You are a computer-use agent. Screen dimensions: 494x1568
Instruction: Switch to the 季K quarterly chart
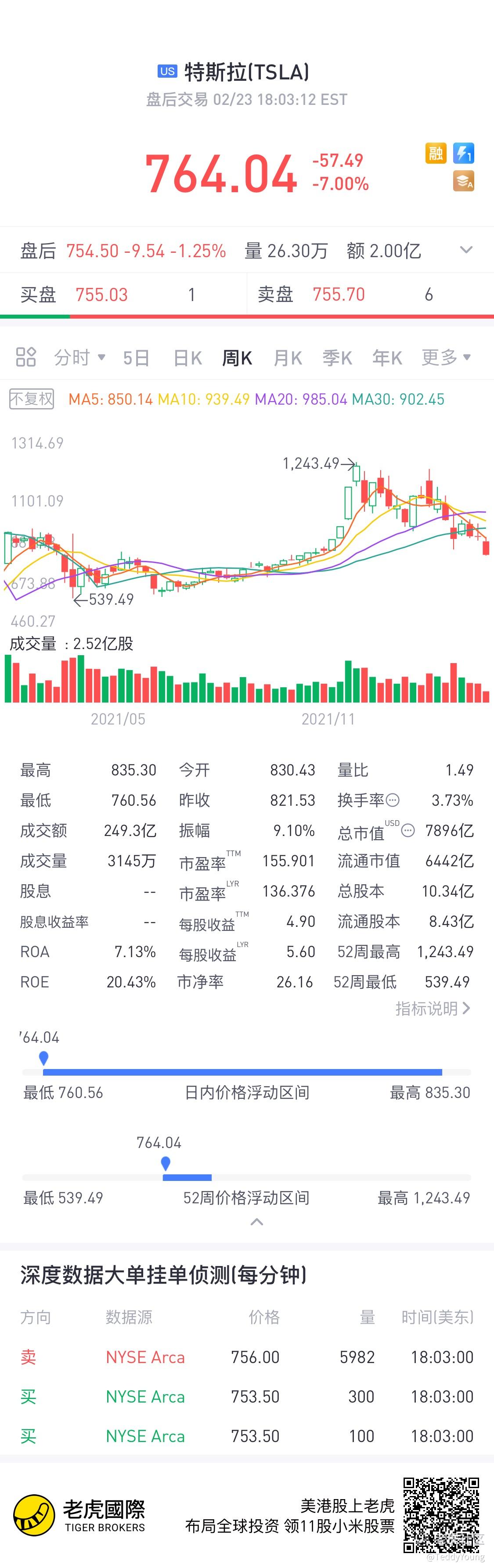click(337, 358)
